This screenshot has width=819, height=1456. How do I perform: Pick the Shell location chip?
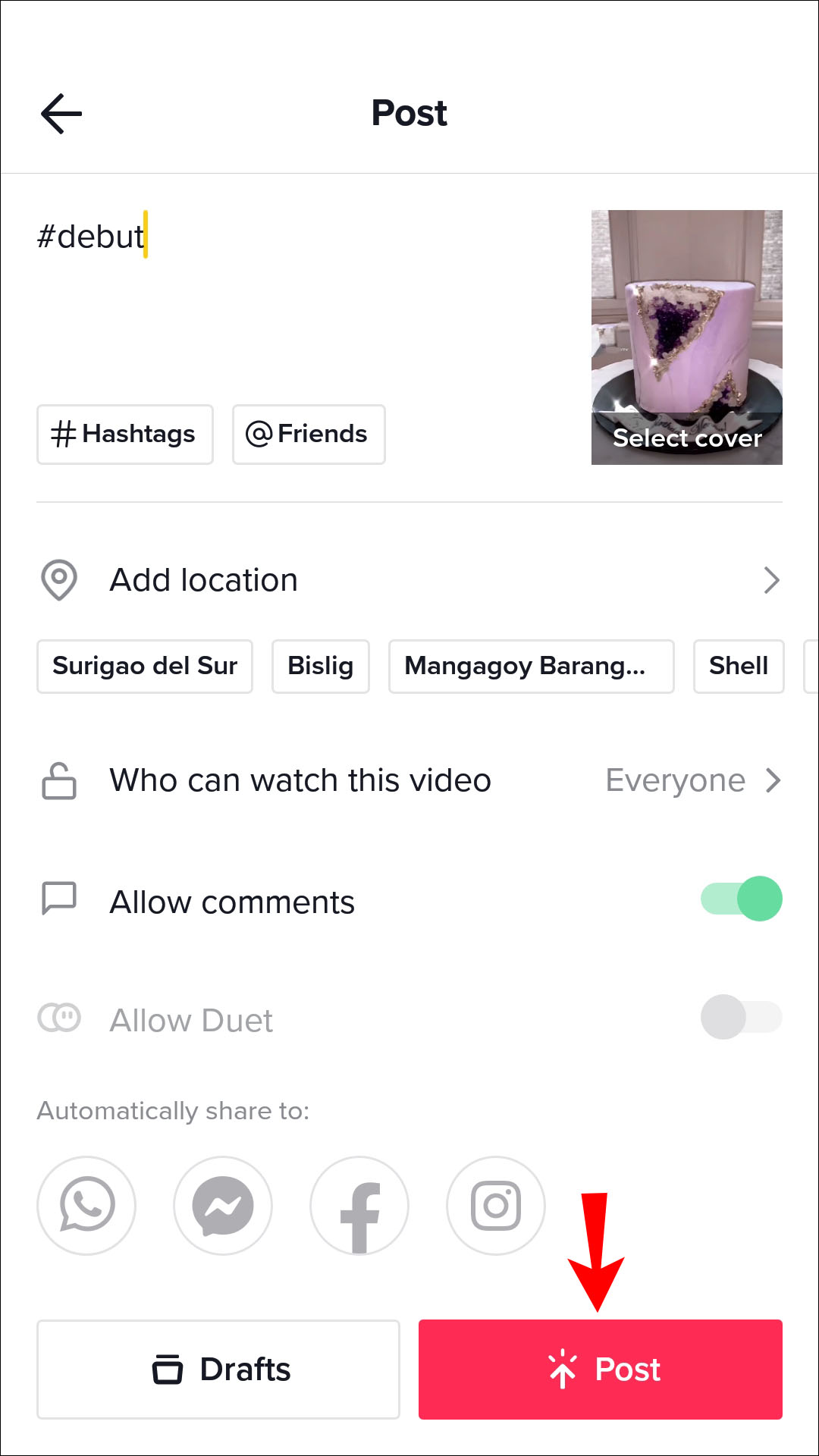tap(739, 667)
